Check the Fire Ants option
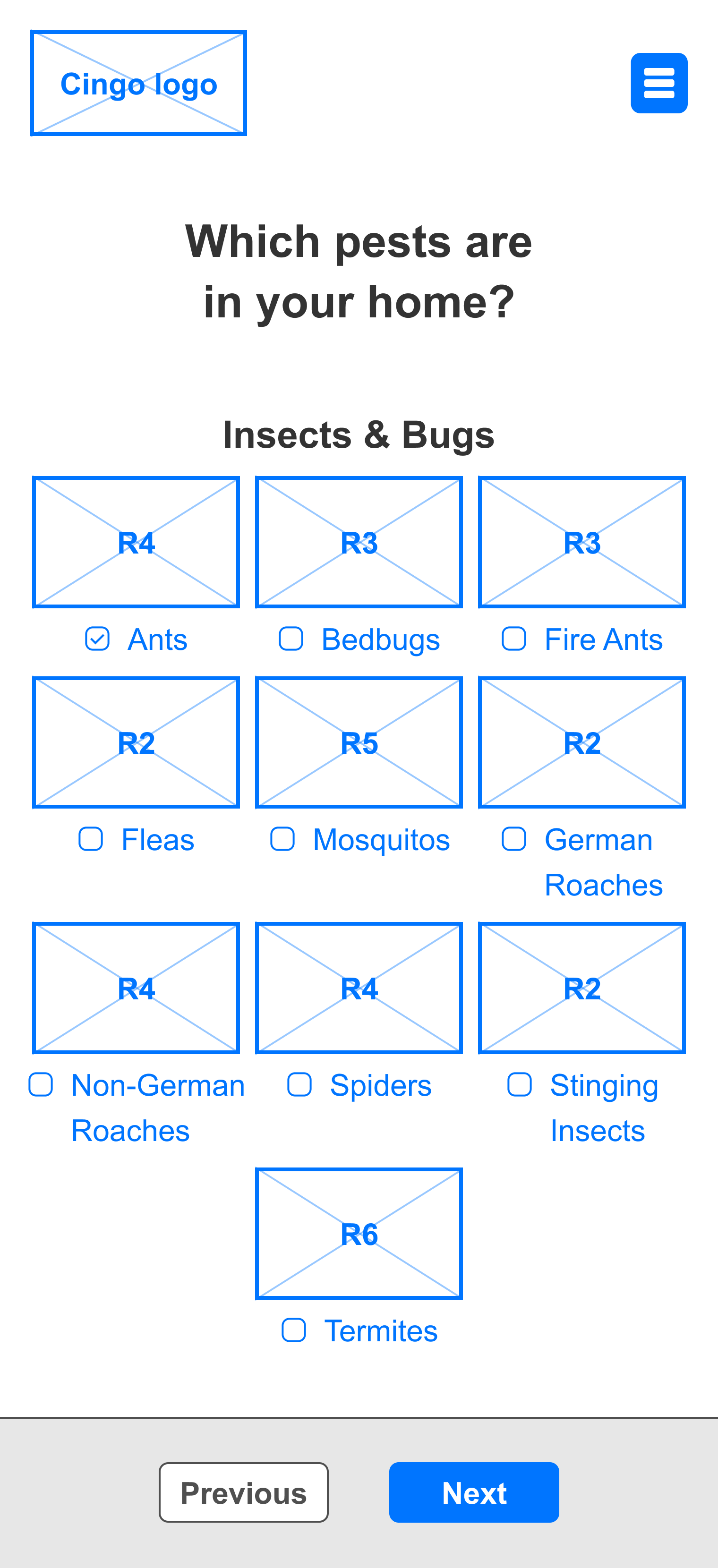This screenshot has height=1568, width=718. (x=513, y=639)
